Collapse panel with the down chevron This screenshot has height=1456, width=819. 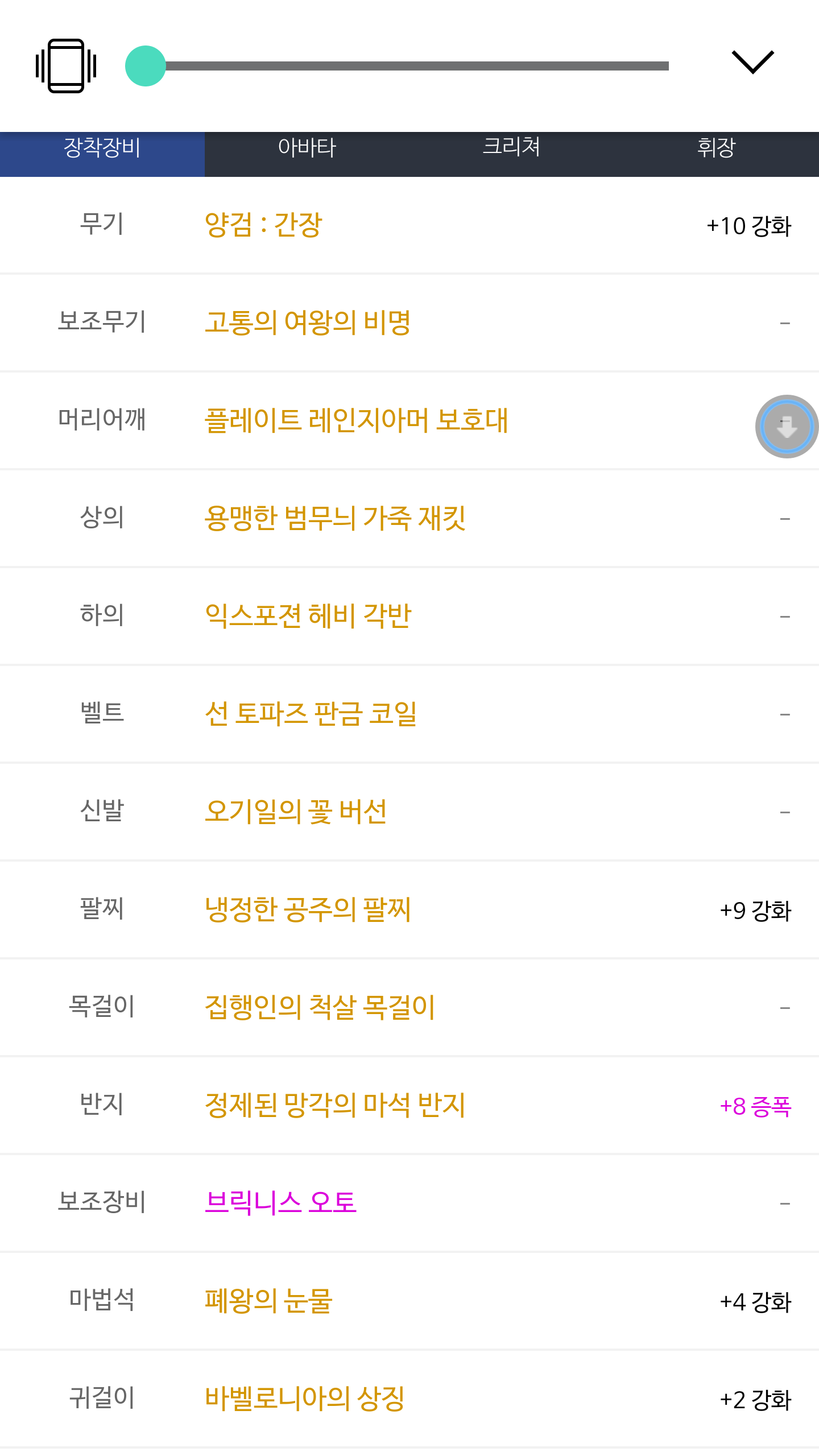click(752, 62)
